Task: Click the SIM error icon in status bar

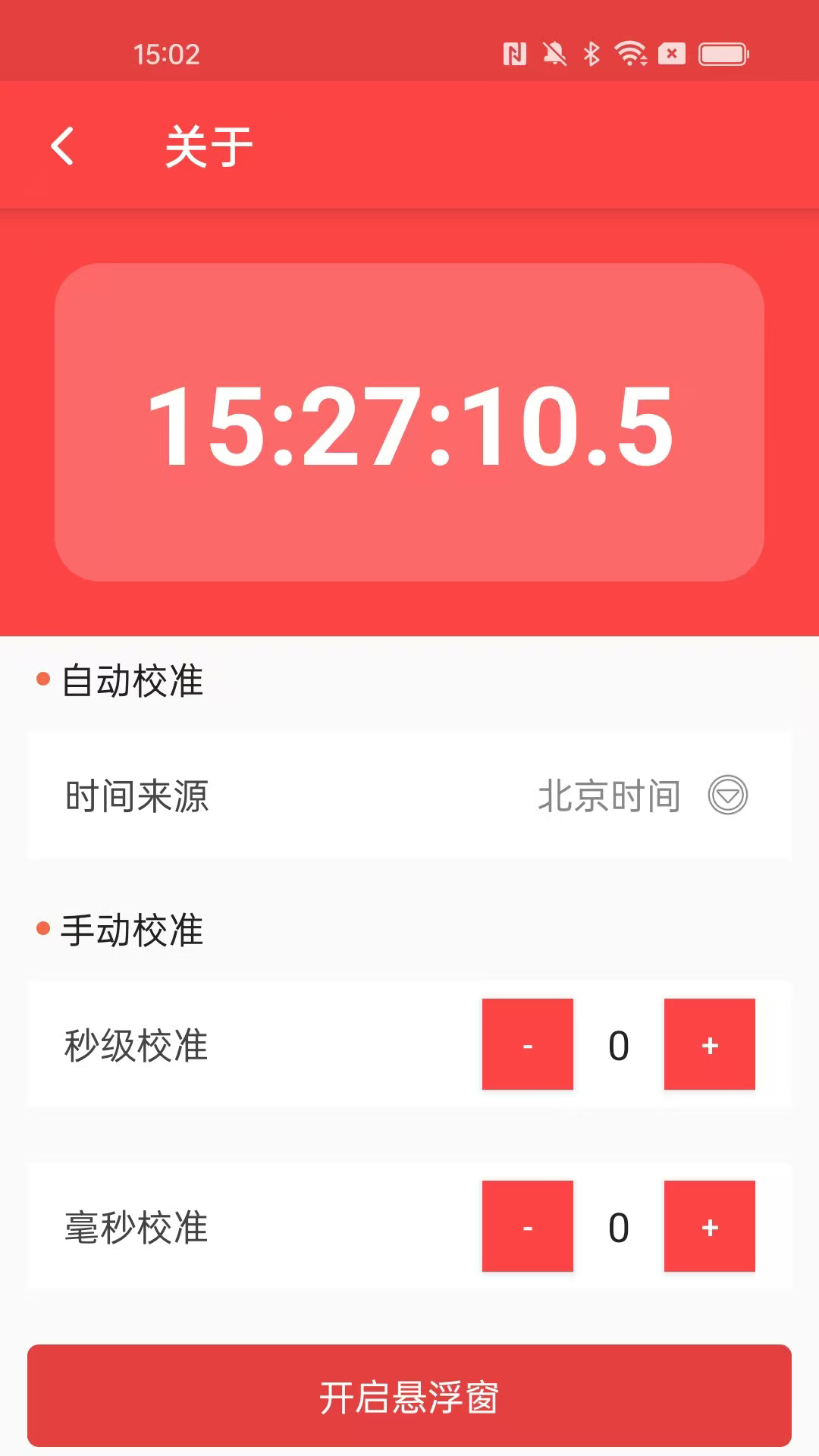Action: (670, 54)
